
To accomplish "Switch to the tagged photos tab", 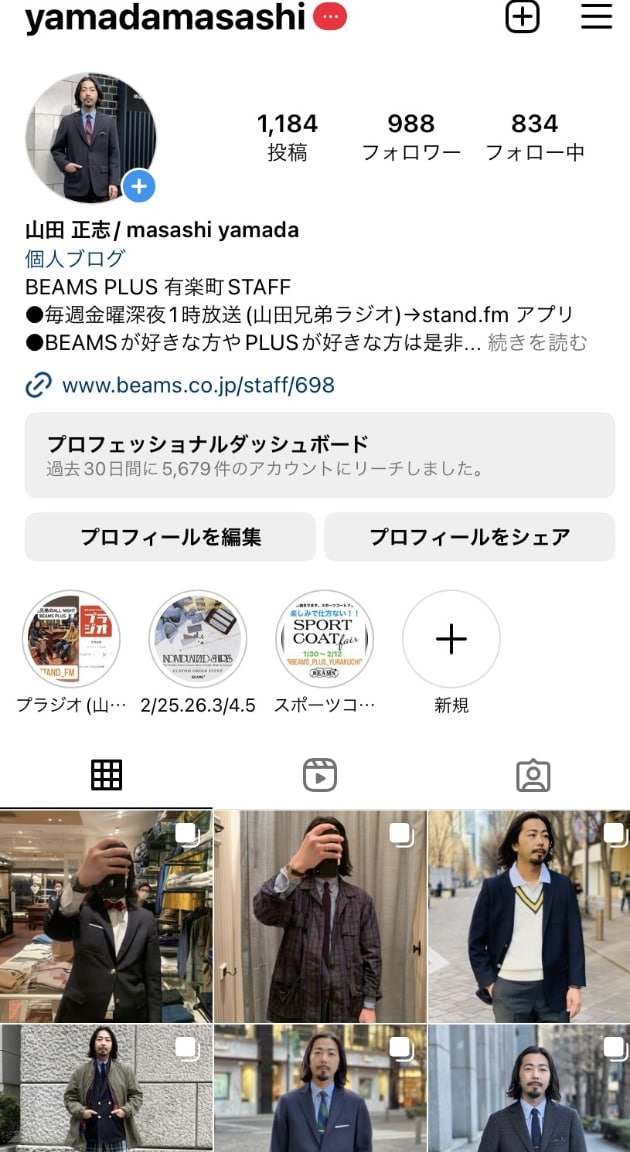I will [x=533, y=775].
